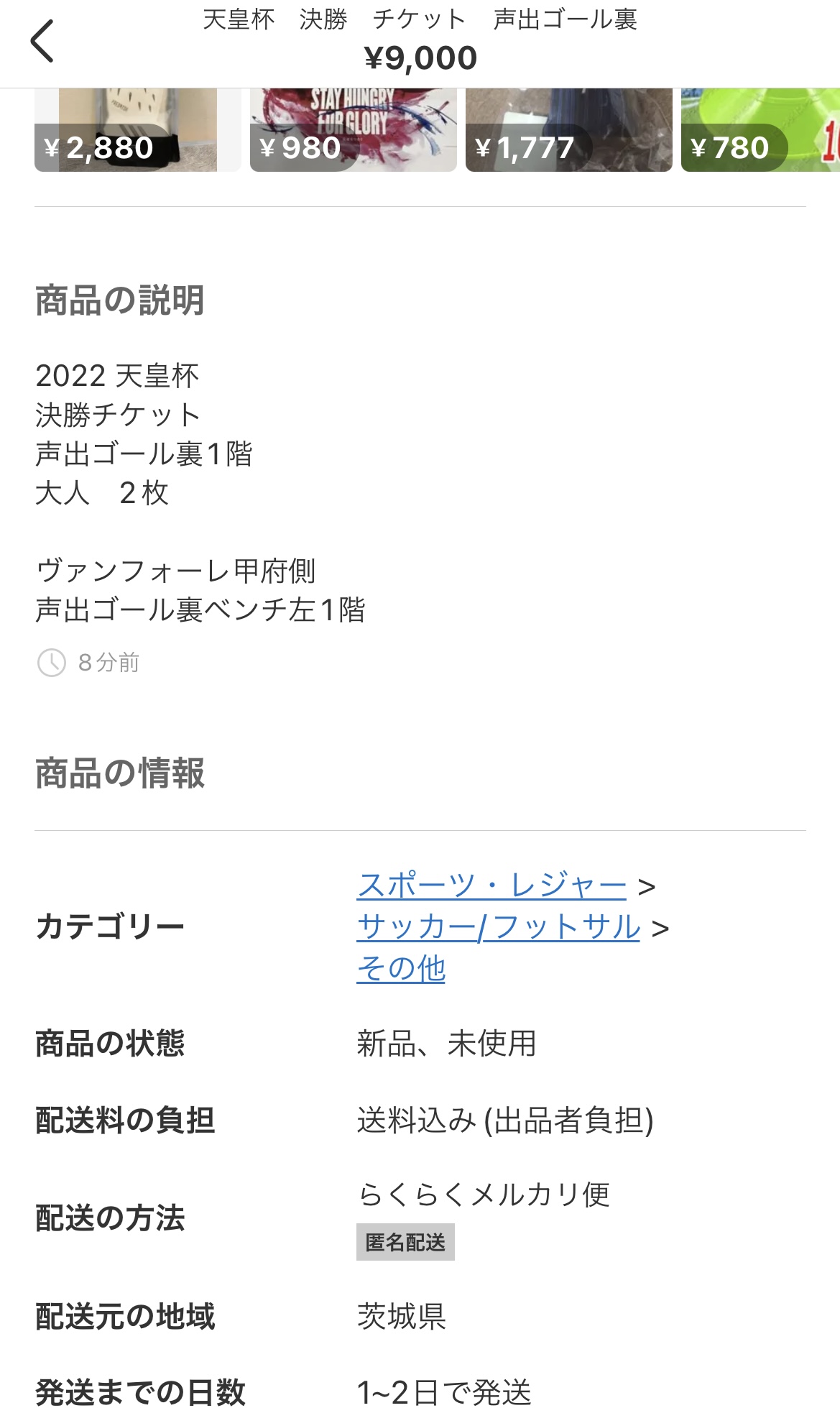
Task: Open the その他 category link
Action: pyautogui.click(x=401, y=969)
